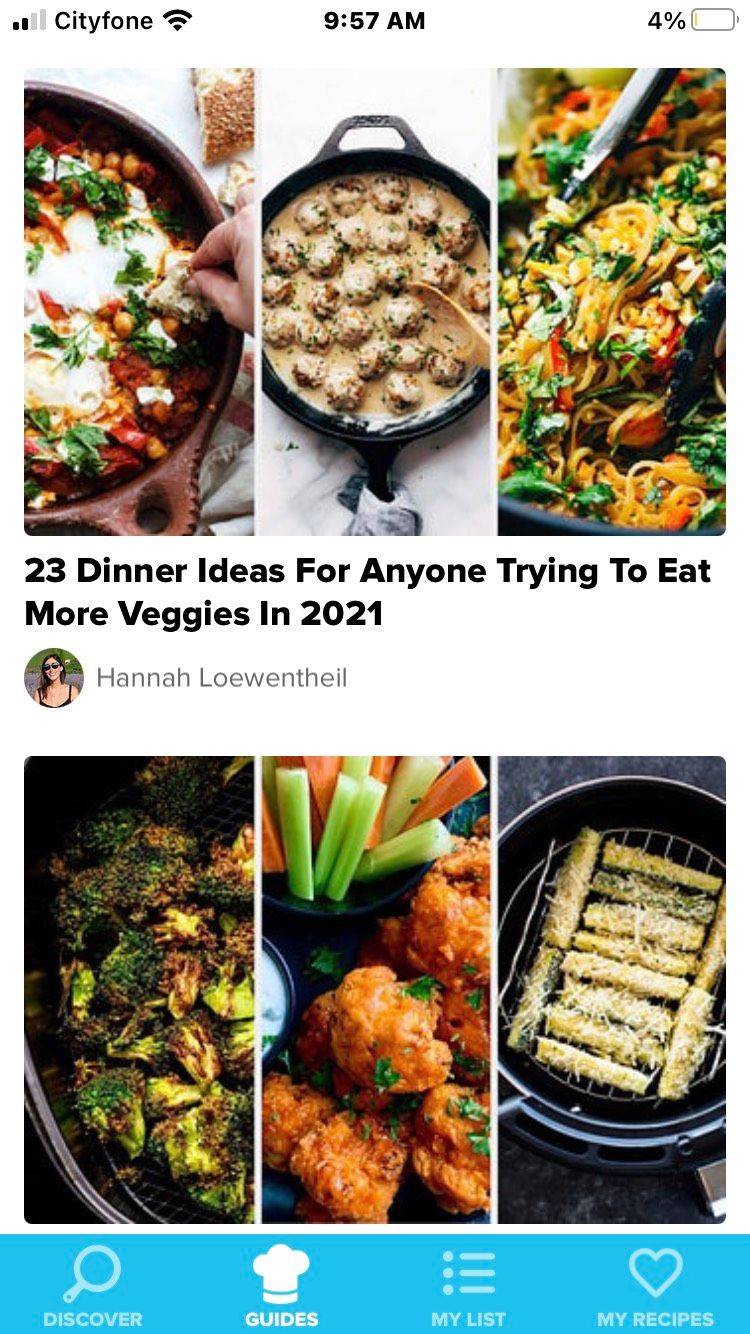Open the My Recipes tab
Screen dimensions: 750x1334
655,1285
